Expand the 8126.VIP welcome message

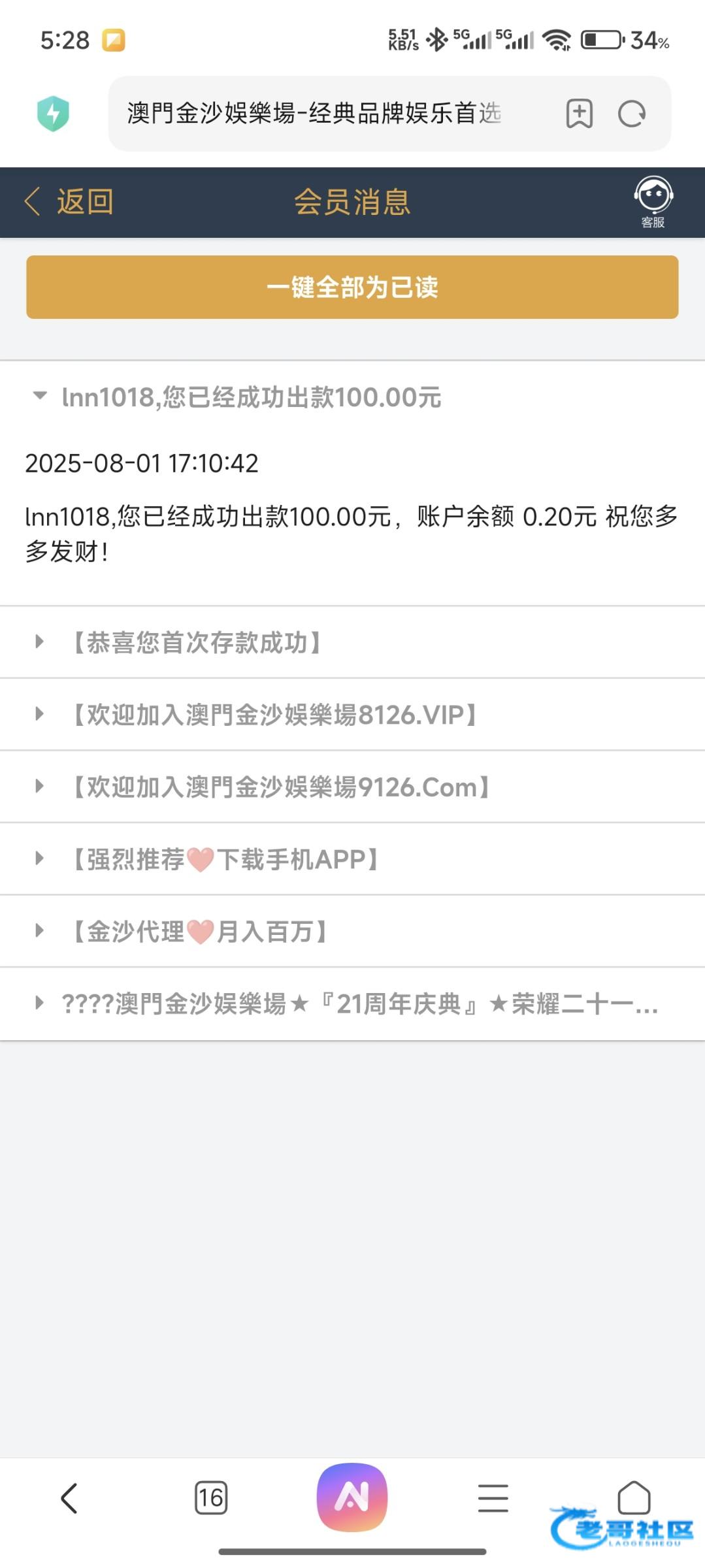click(352, 714)
